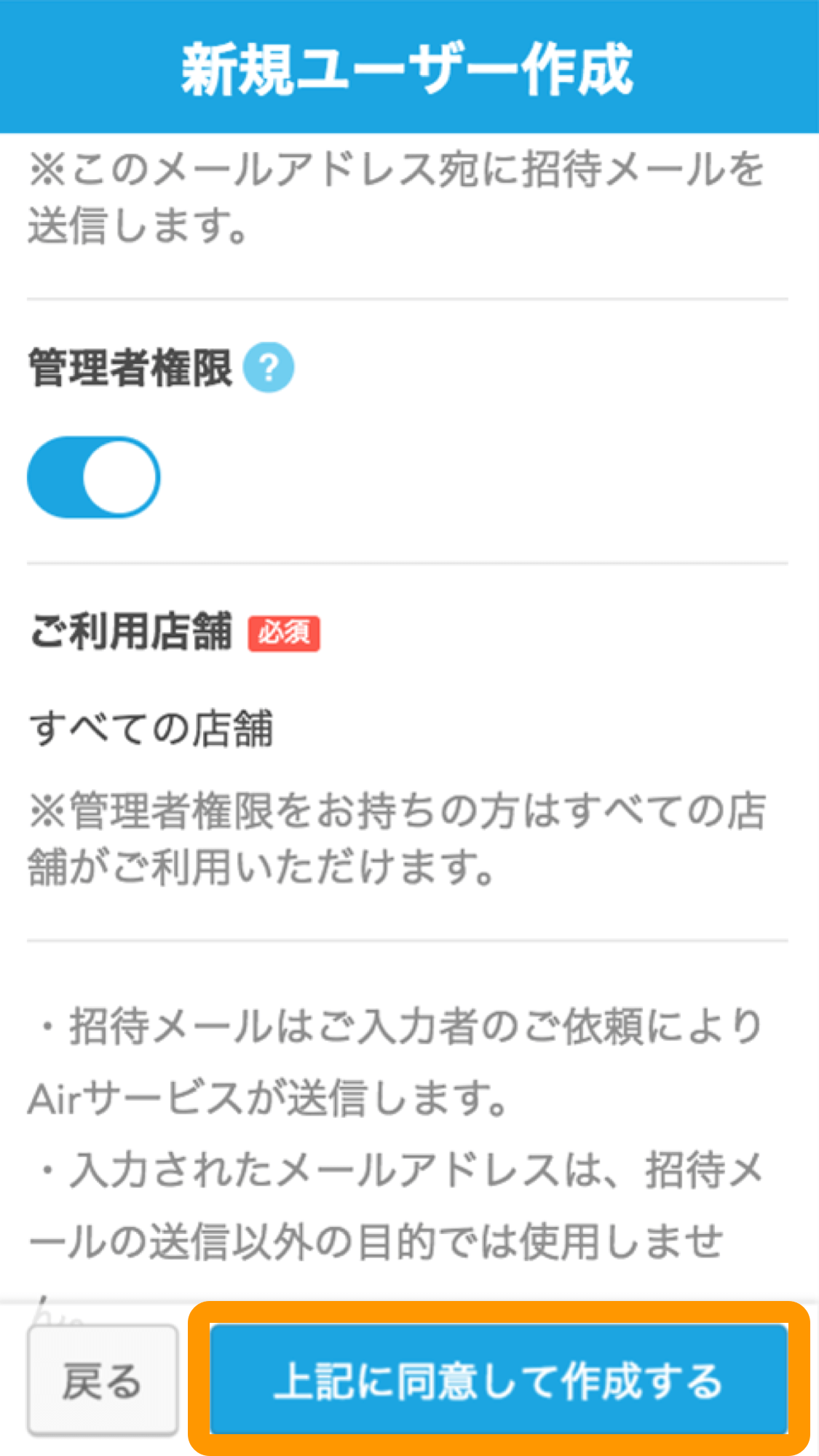This screenshot has width=819, height=1456.
Task: Tap 上記に同意して作成する
Action: pos(499,1380)
